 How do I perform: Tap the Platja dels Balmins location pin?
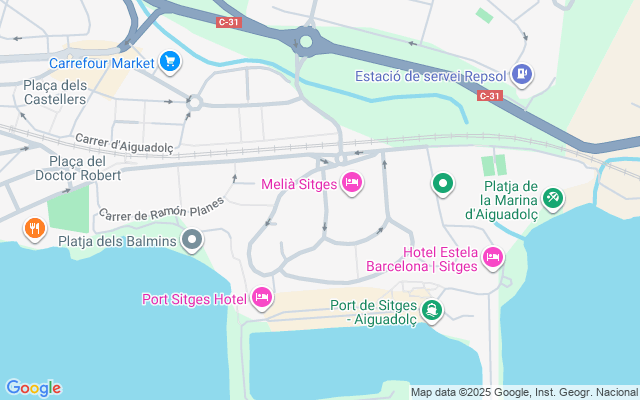coord(193,240)
